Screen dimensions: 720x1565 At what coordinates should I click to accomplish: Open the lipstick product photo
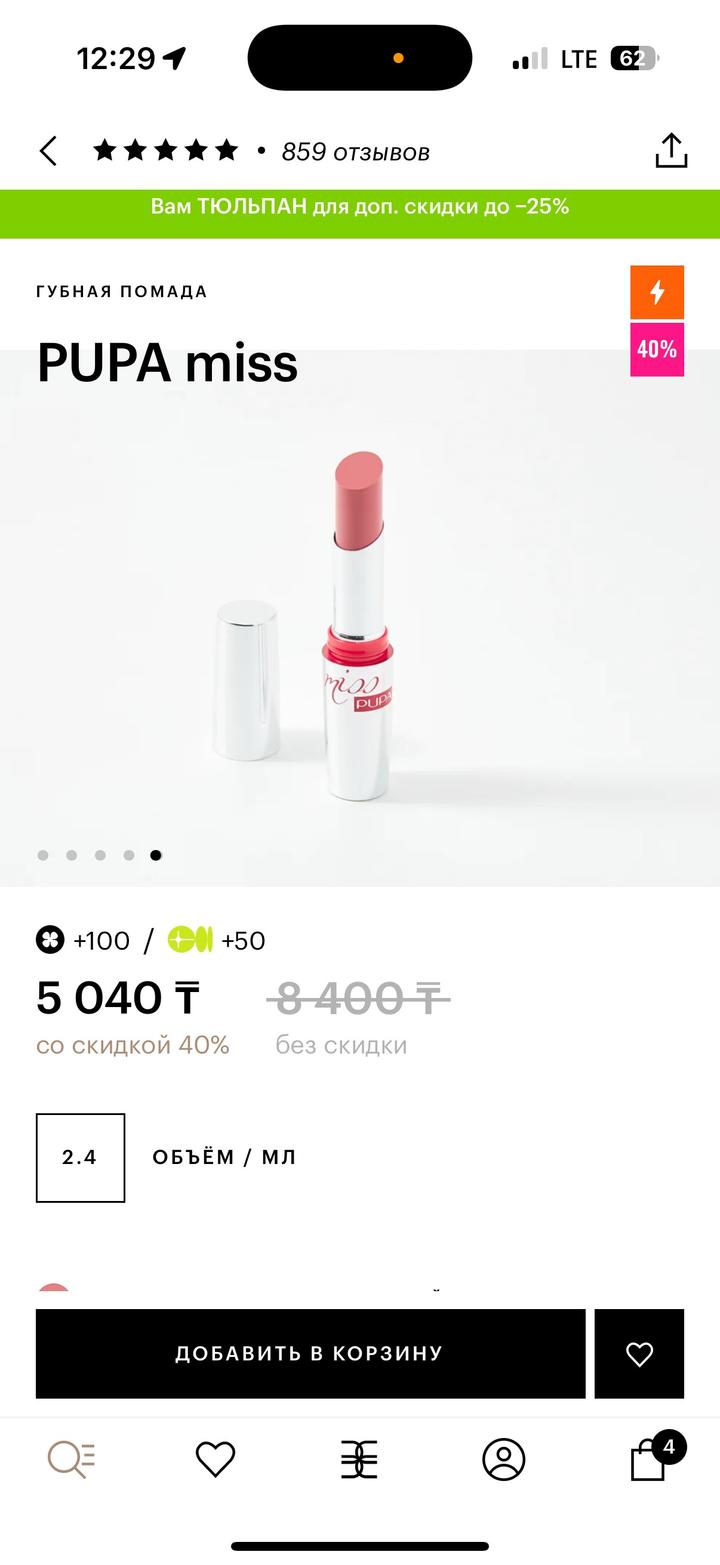point(358,620)
